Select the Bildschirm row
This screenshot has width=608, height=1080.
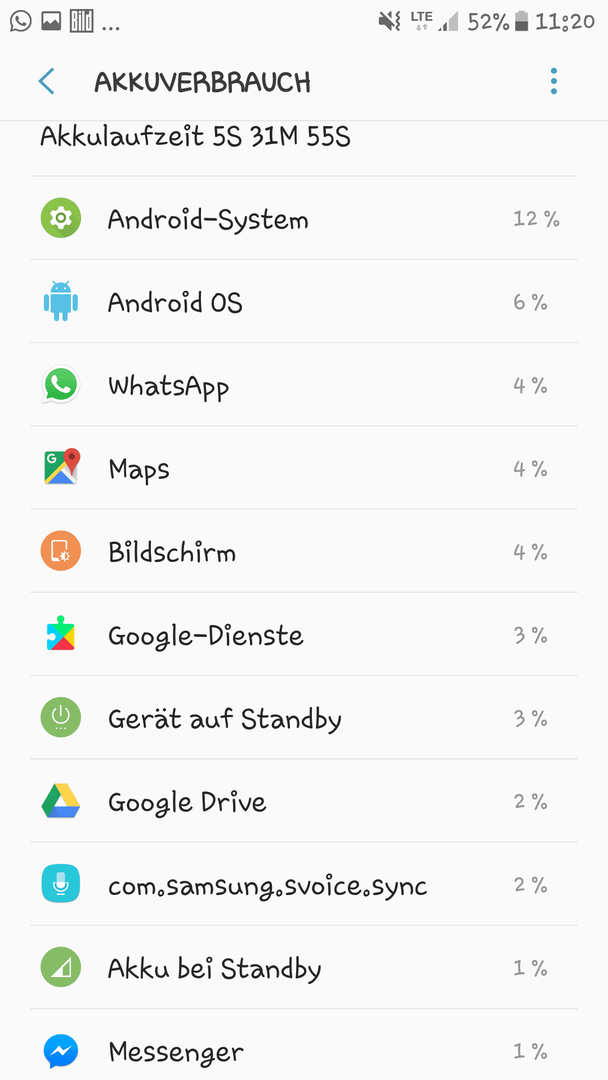[x=304, y=552]
